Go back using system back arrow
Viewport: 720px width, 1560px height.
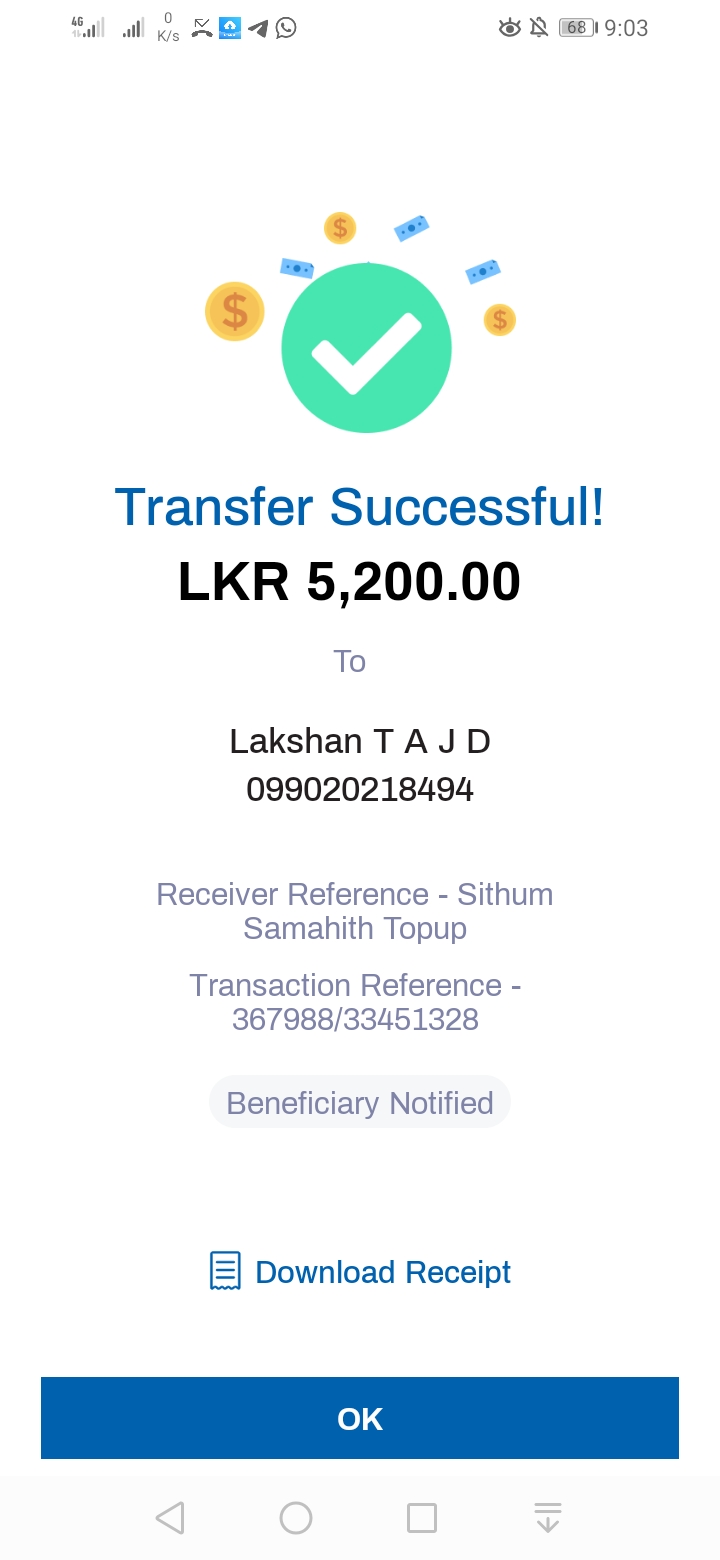pos(170,1518)
